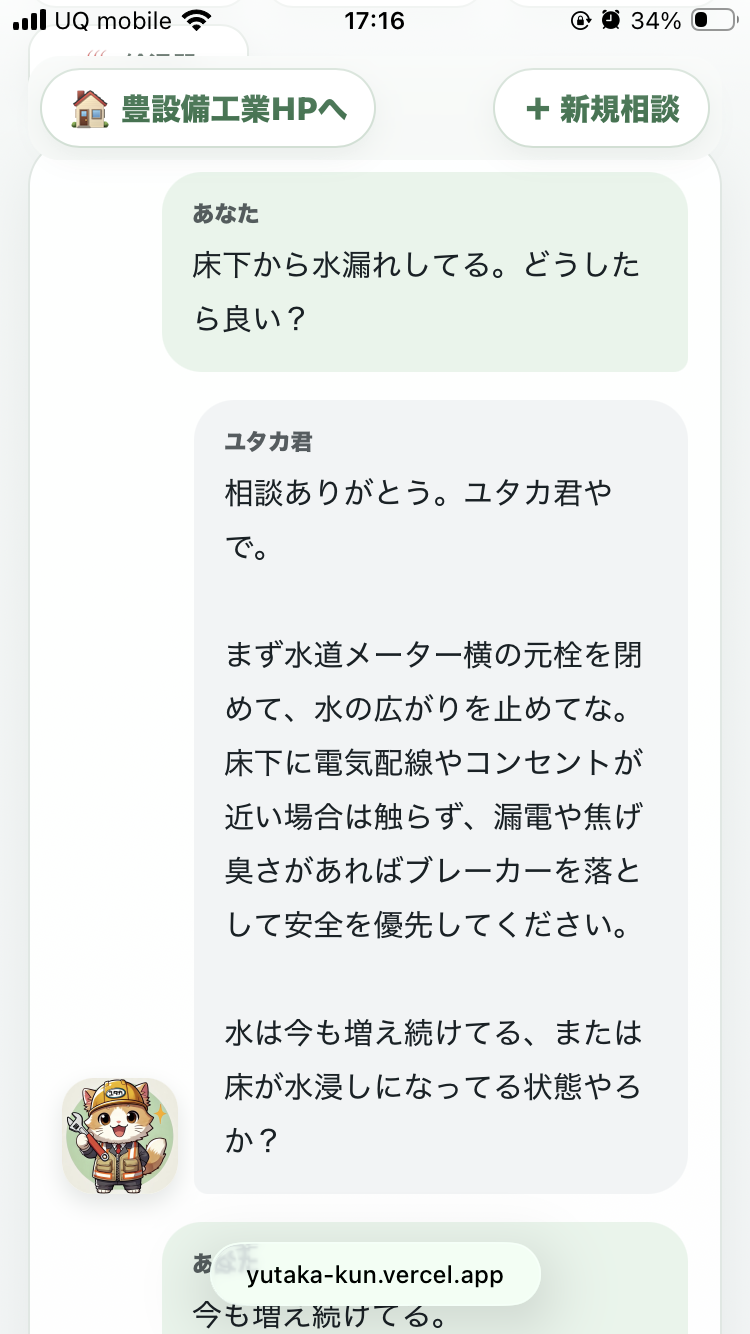Image resolution: width=750 pixels, height=1334 pixels.
Task: Tap the yutaka-kun.vercel.app address pill
Action: click(375, 1275)
